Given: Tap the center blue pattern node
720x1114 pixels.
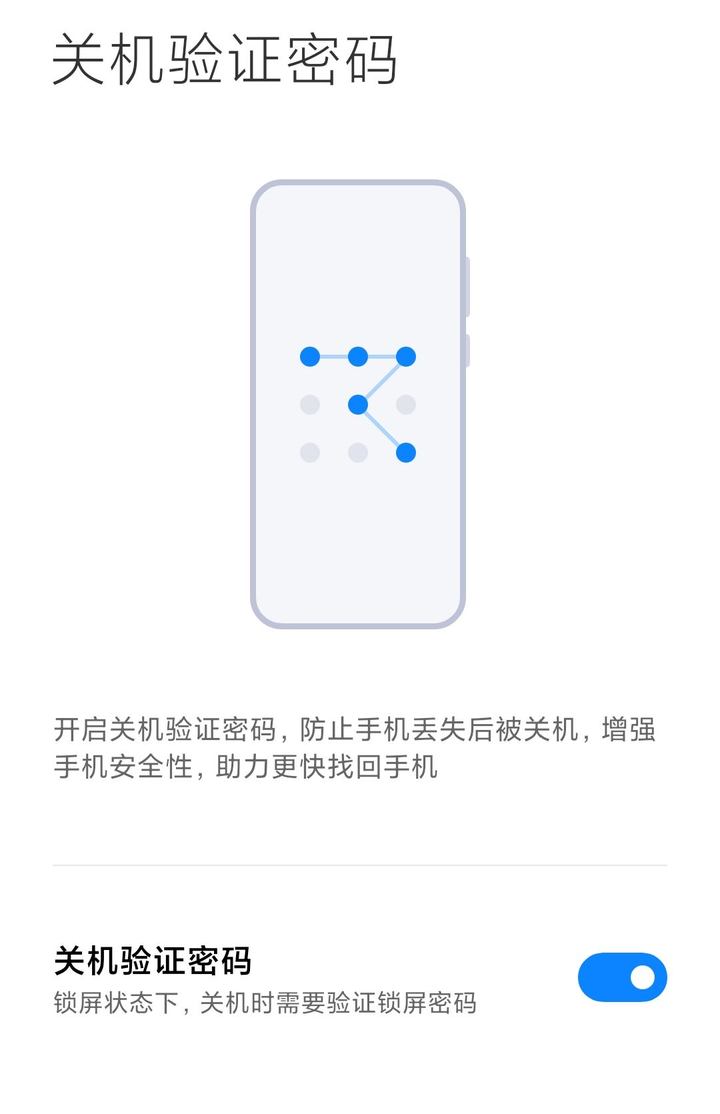Looking at the screenshot, I should (x=357, y=404).
